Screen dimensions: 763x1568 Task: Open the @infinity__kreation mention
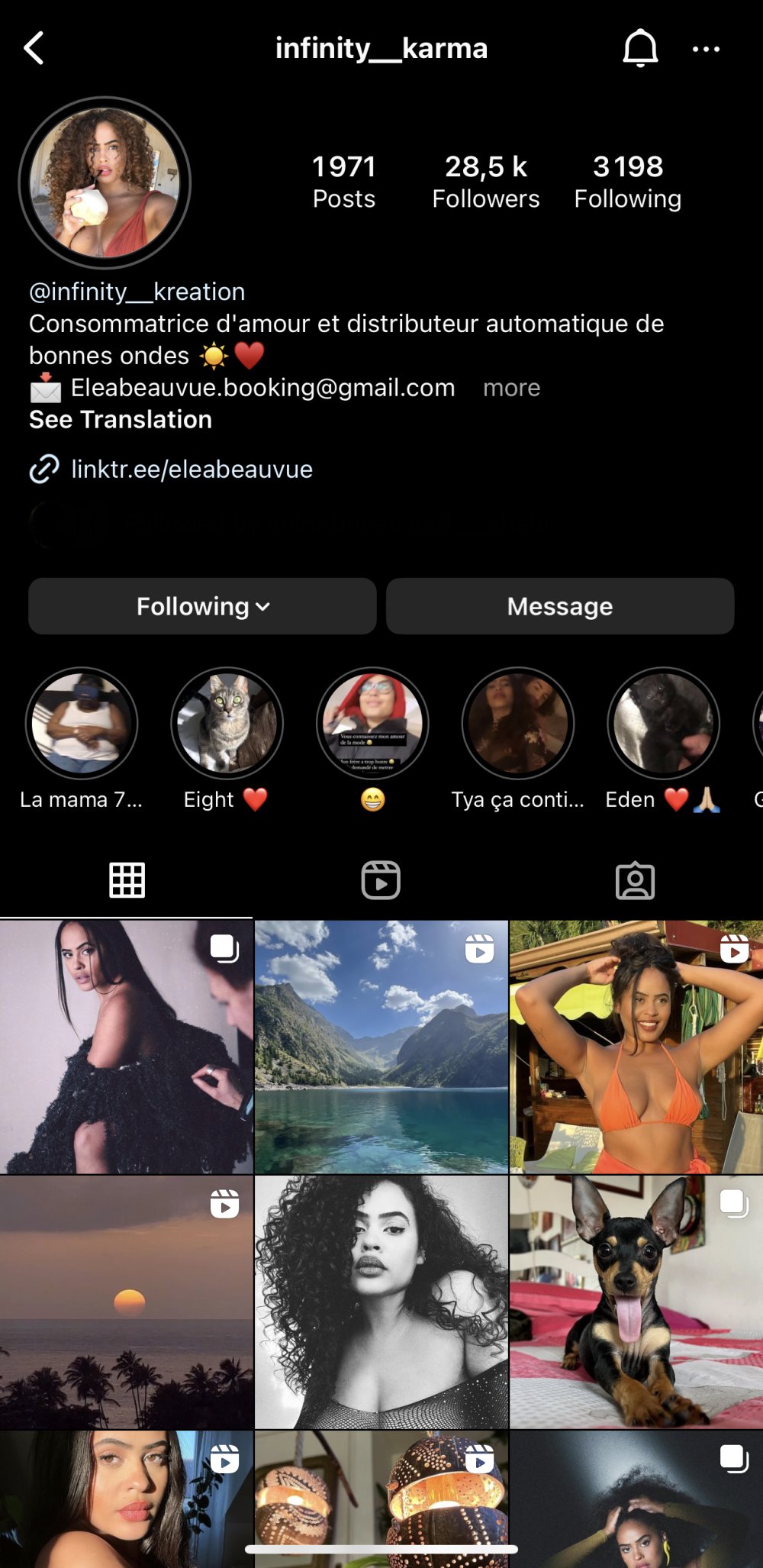(137, 292)
